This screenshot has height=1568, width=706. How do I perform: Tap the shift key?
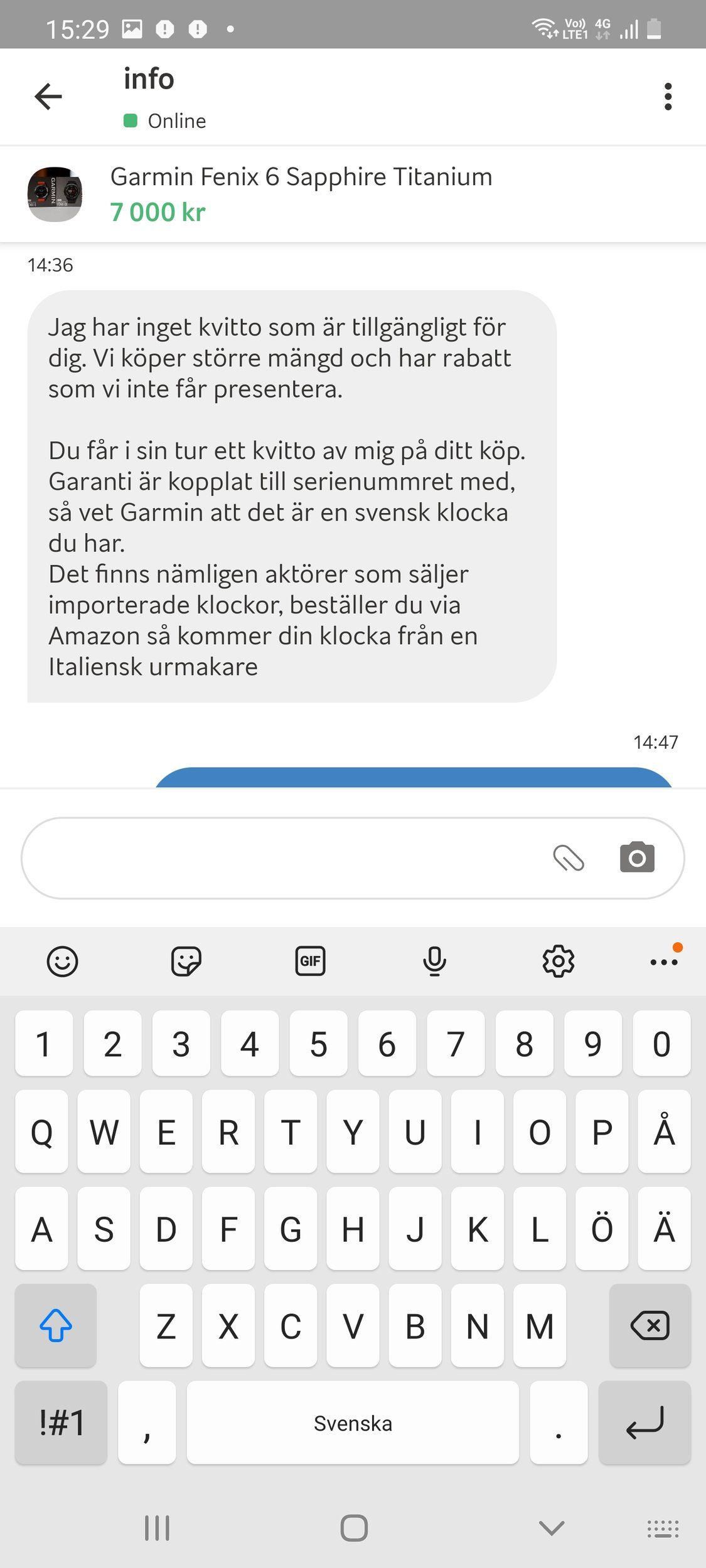56,1325
